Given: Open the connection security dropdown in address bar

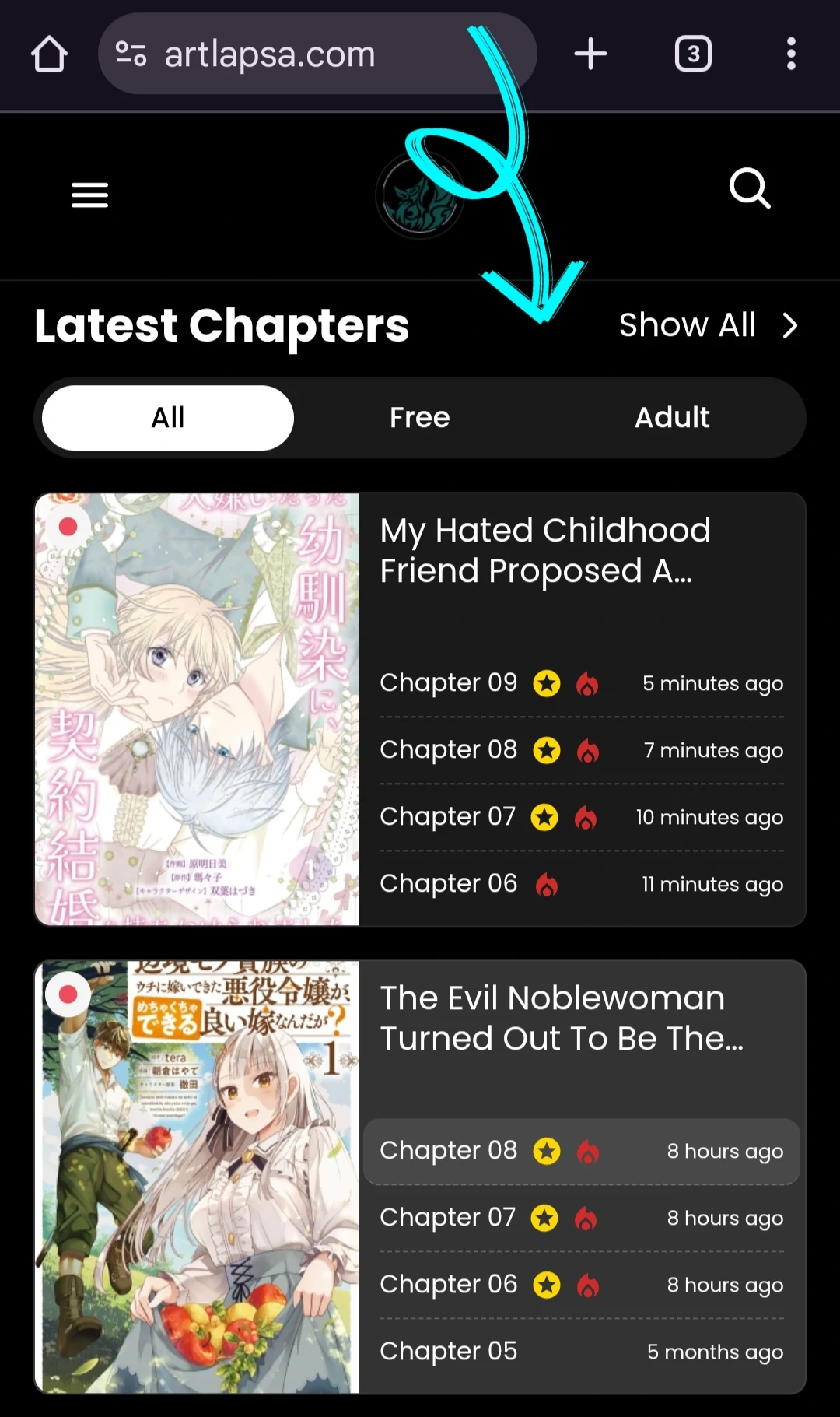Looking at the screenshot, I should pyautogui.click(x=132, y=53).
